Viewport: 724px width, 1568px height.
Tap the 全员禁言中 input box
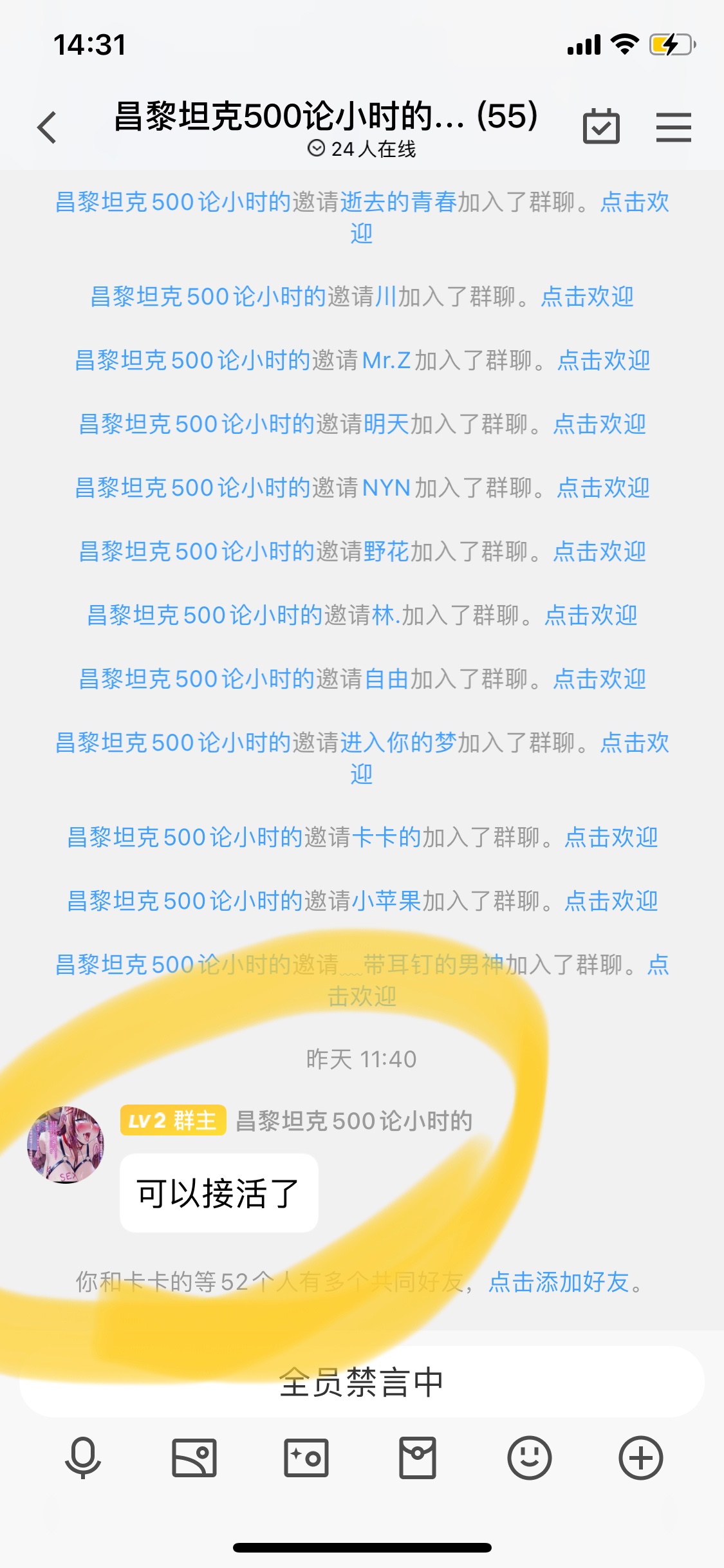[362, 1382]
